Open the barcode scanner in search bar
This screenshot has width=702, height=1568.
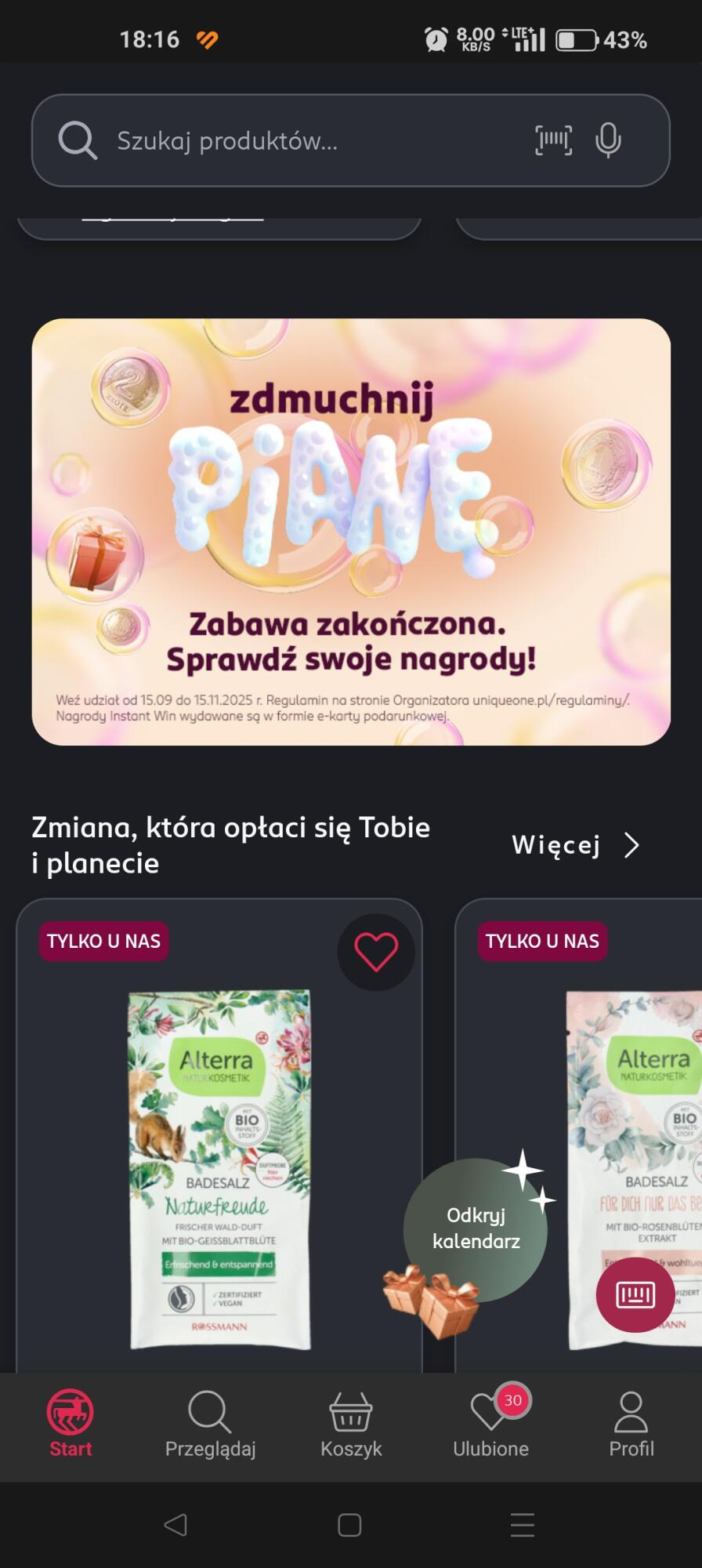tap(553, 141)
